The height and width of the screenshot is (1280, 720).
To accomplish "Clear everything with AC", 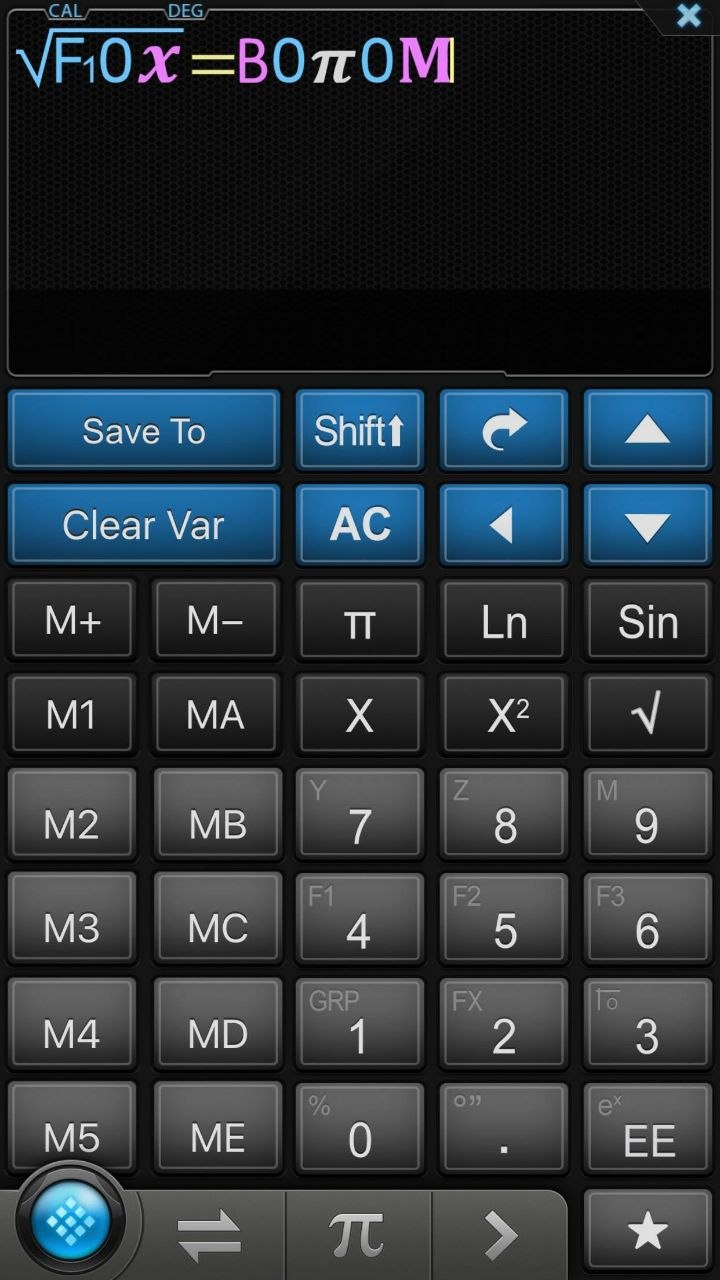I will coord(359,525).
